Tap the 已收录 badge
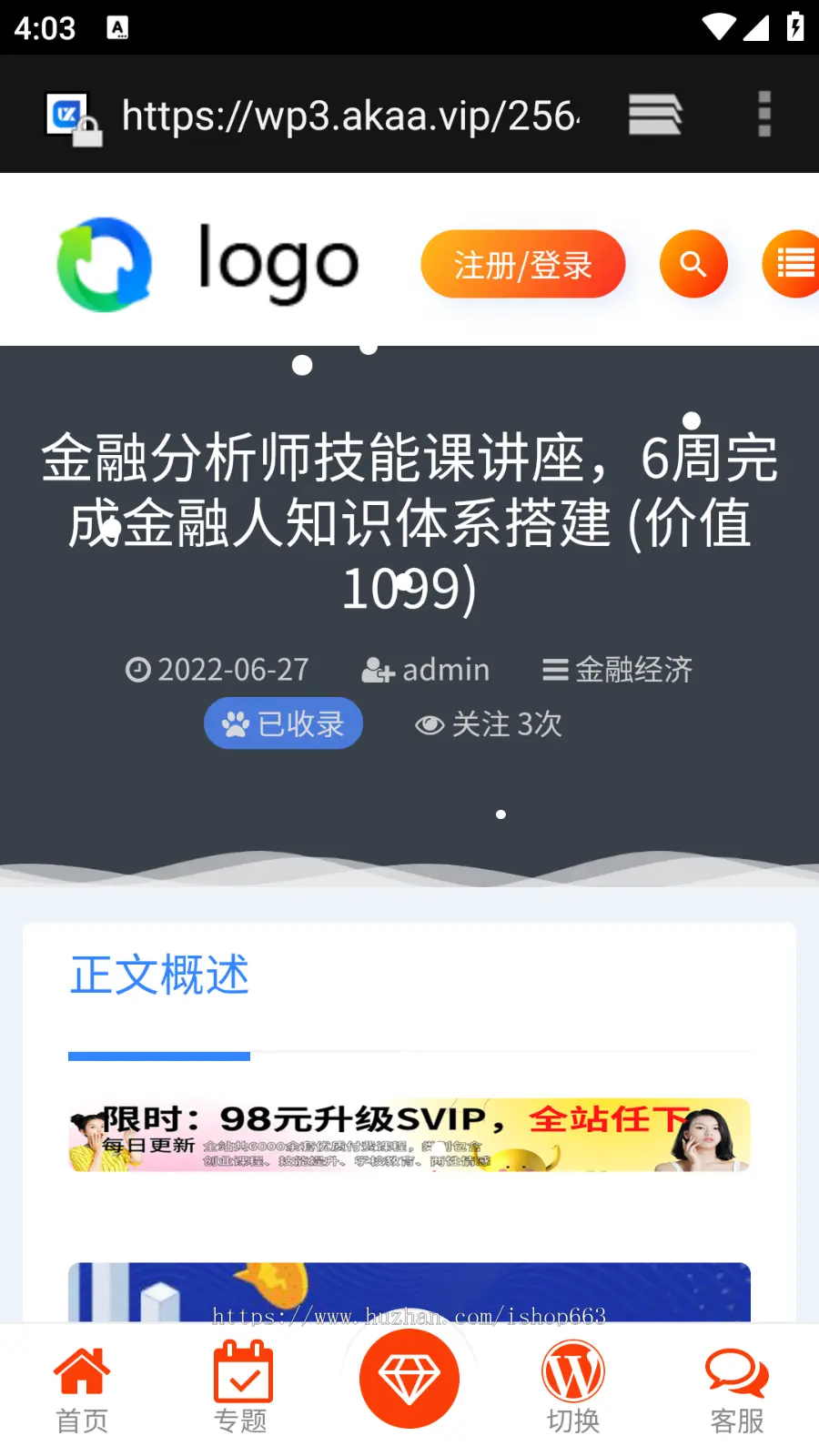This screenshot has width=819, height=1456. coord(283,723)
